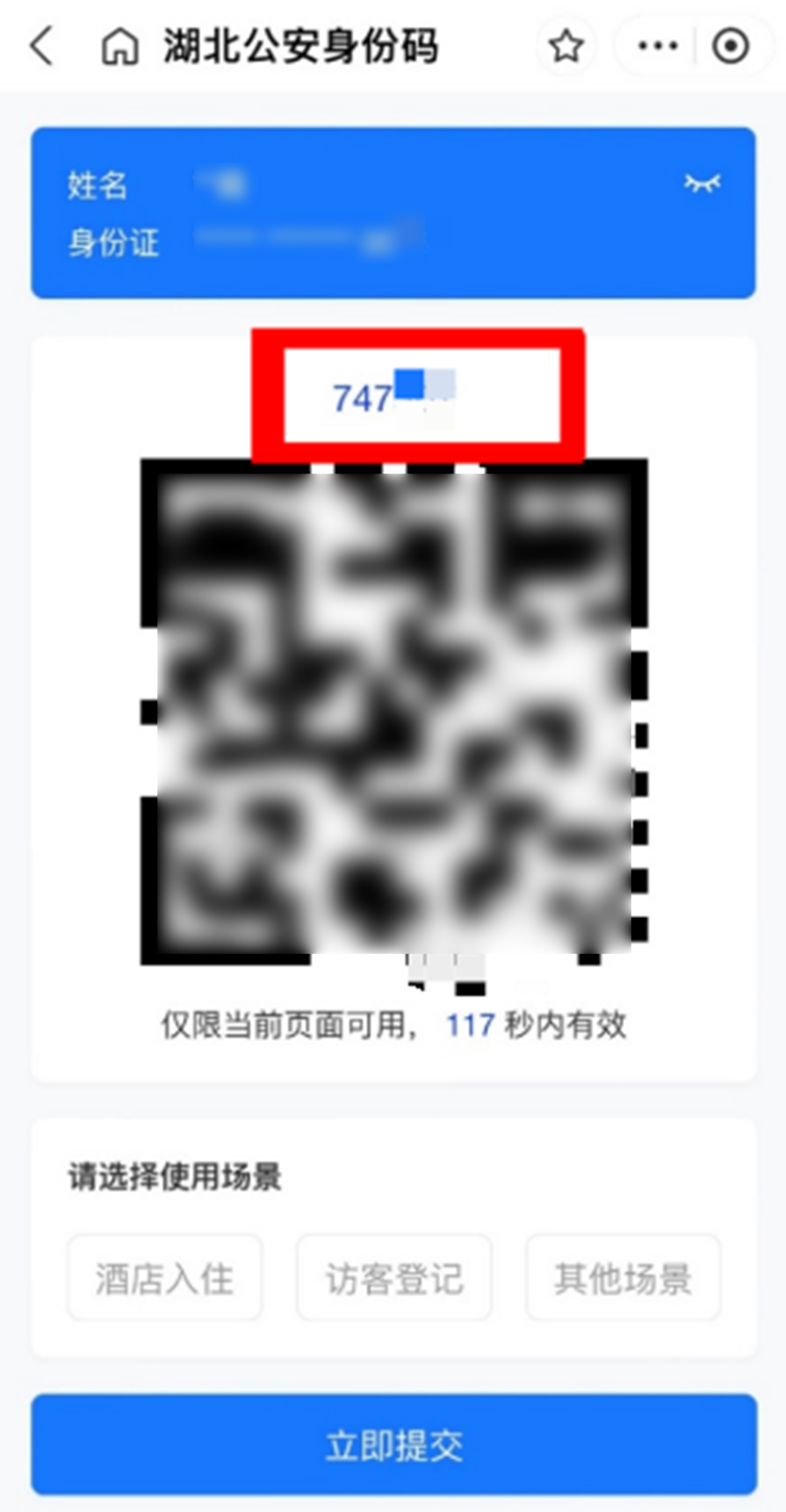The width and height of the screenshot is (786, 1512).
Task: Favorite this mini program with the star
Action: click(566, 46)
